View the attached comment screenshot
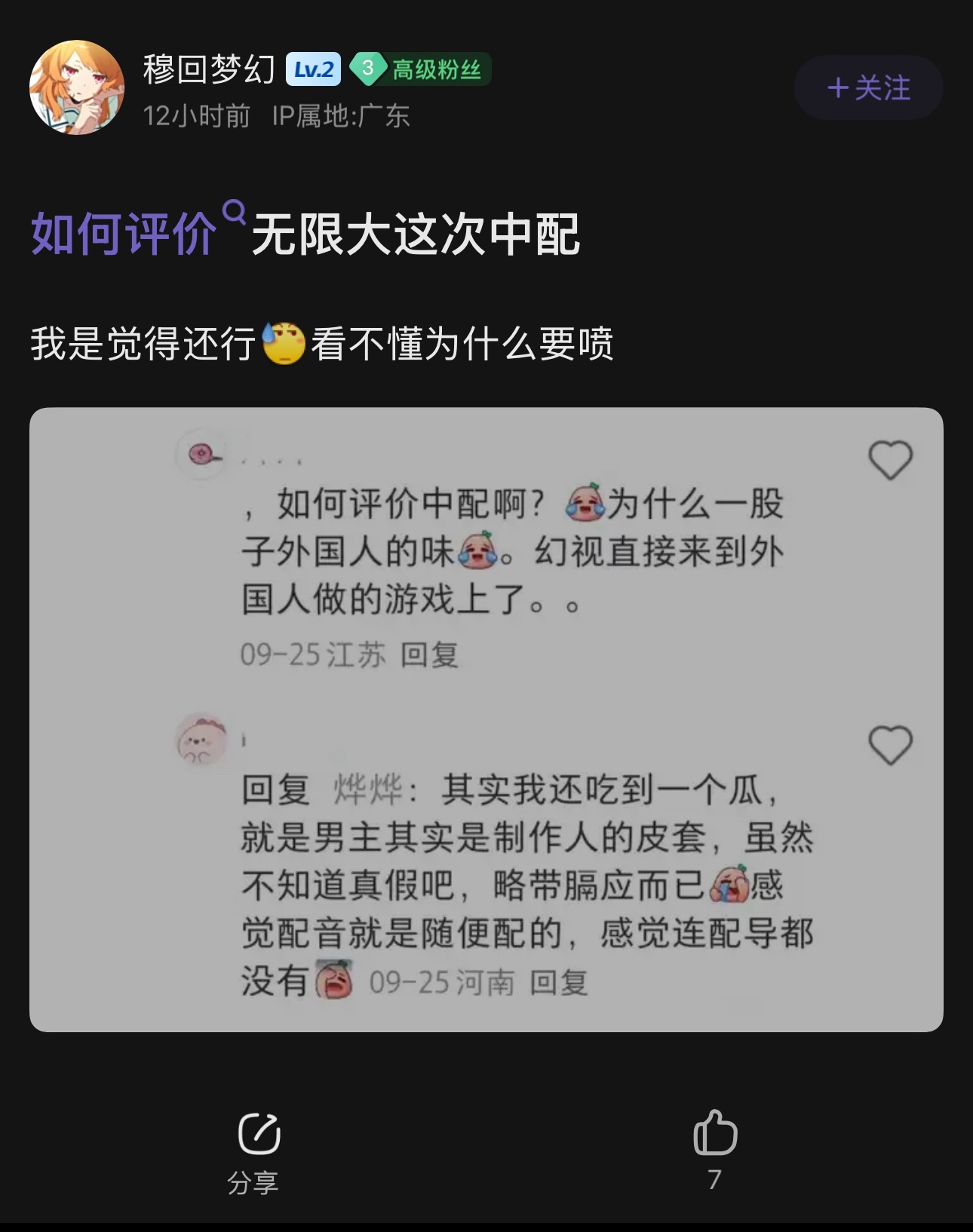This screenshot has height=1232, width=973. pyautogui.click(x=486, y=719)
